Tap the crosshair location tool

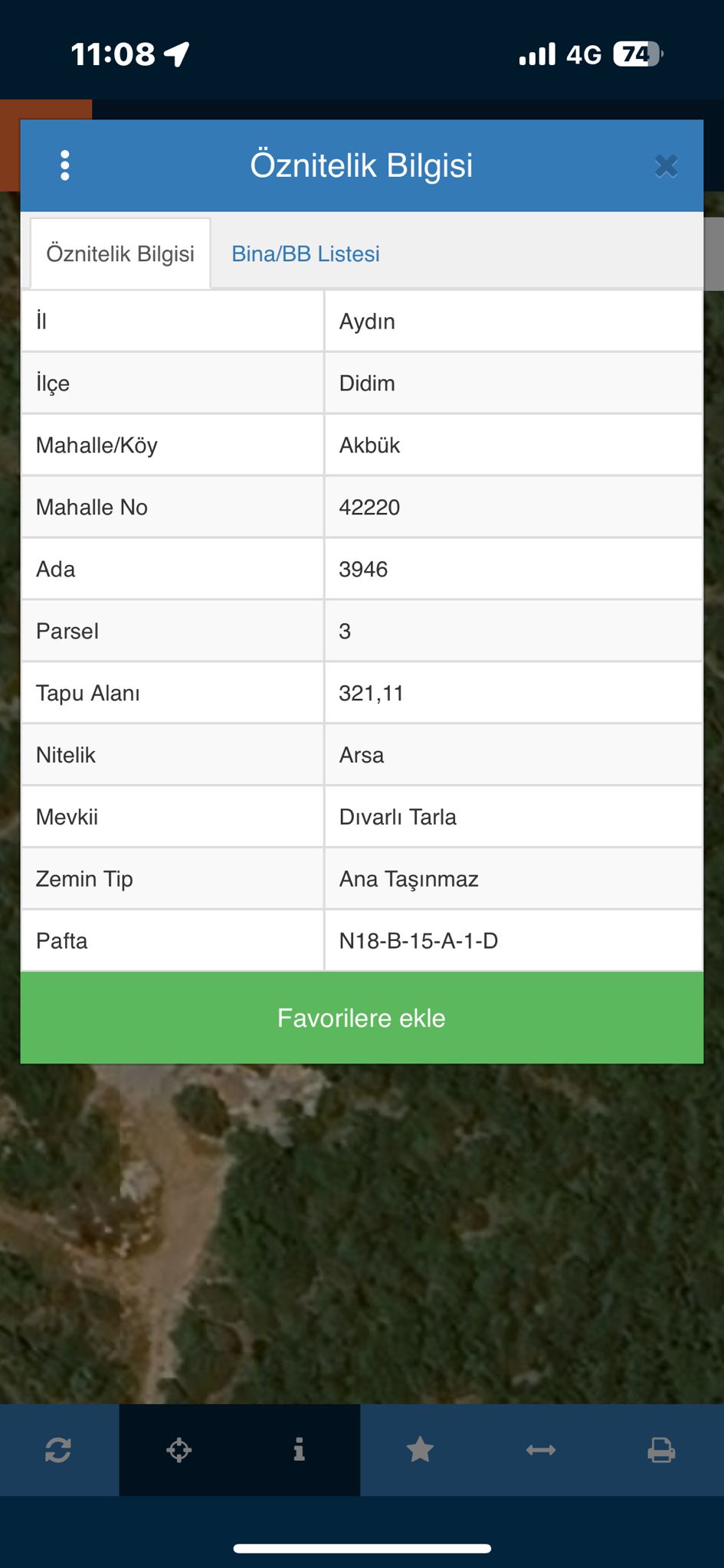(179, 1449)
